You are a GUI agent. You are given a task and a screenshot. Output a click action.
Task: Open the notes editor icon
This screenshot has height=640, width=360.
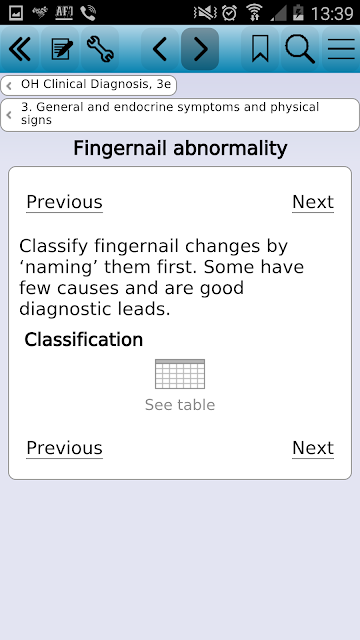coord(60,49)
